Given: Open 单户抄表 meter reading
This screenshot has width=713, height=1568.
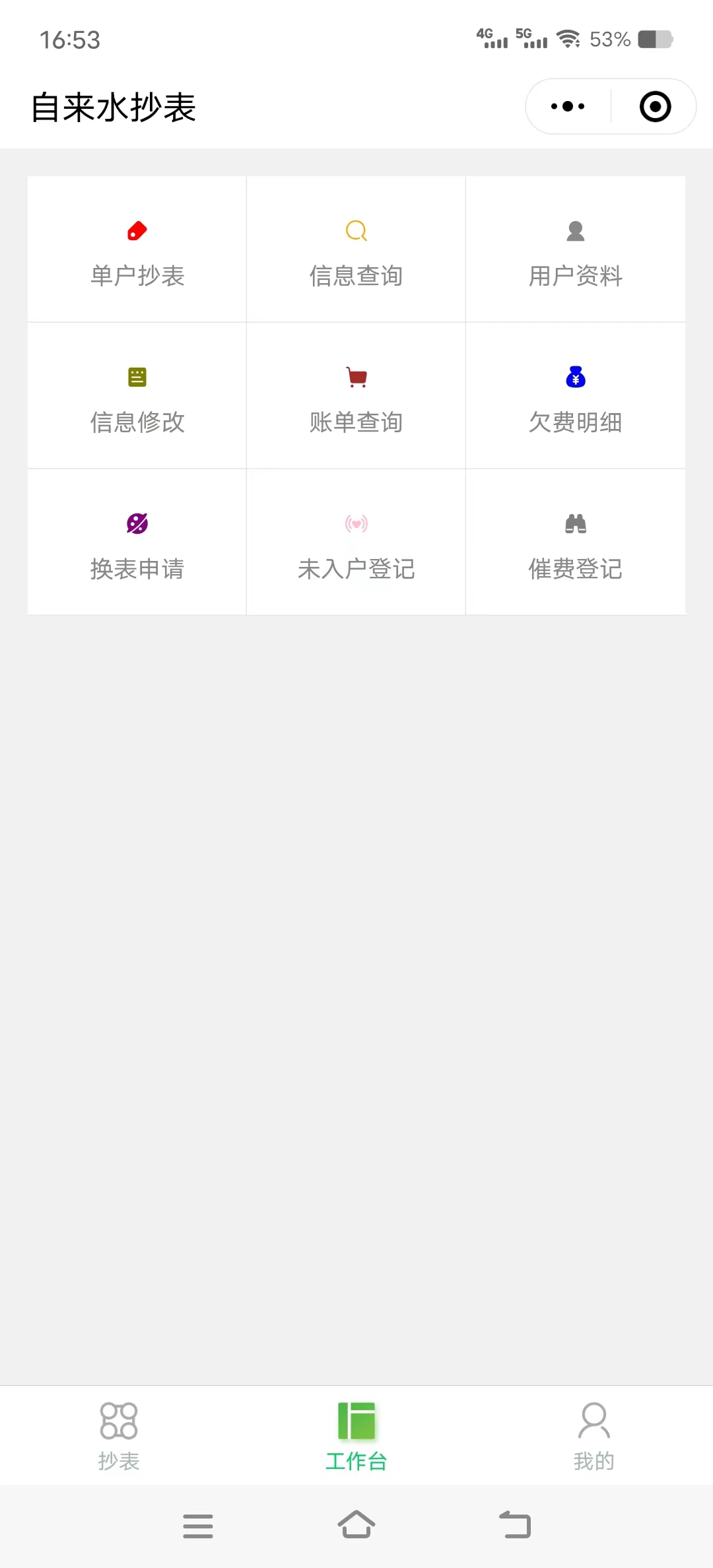Looking at the screenshot, I should [x=137, y=249].
